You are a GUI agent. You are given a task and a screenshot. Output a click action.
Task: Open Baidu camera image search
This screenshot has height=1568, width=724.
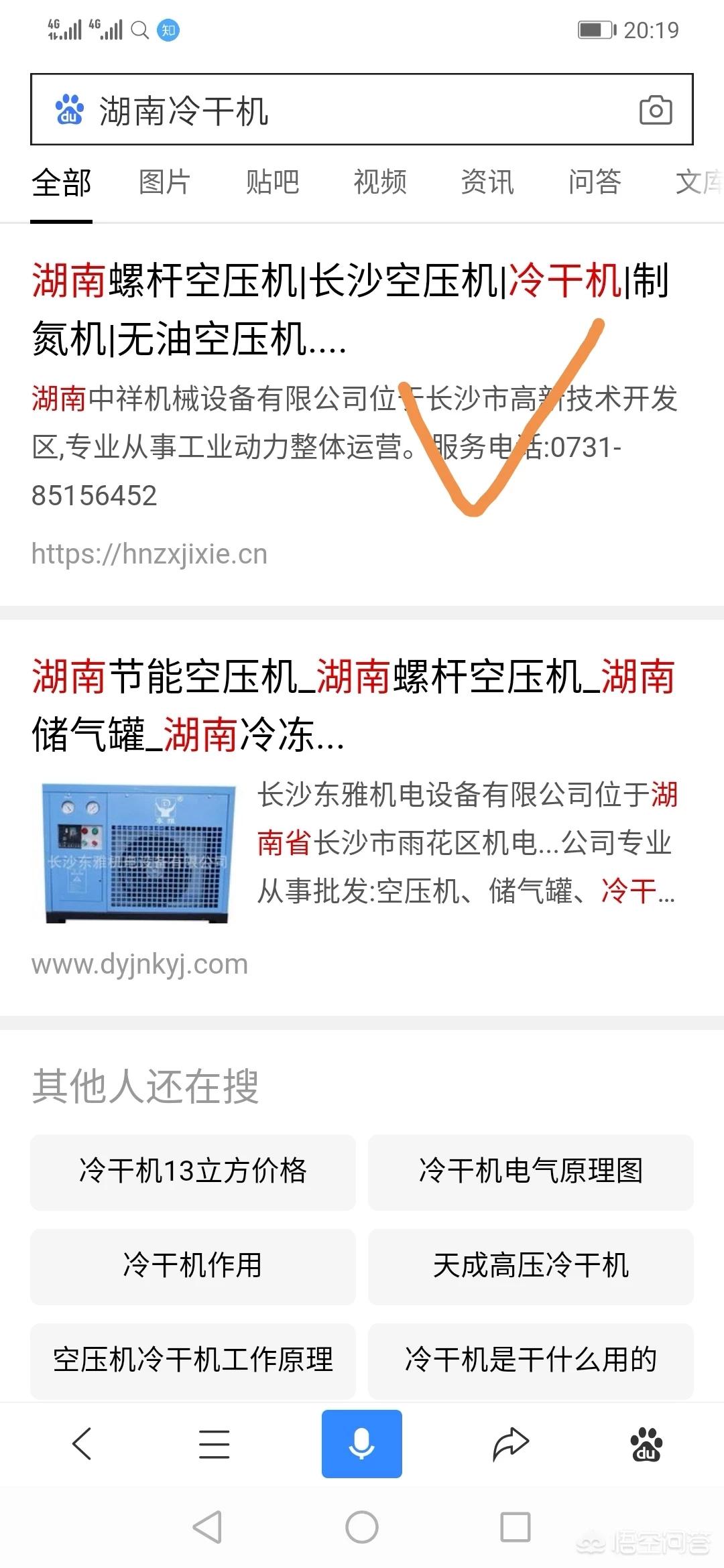(654, 111)
